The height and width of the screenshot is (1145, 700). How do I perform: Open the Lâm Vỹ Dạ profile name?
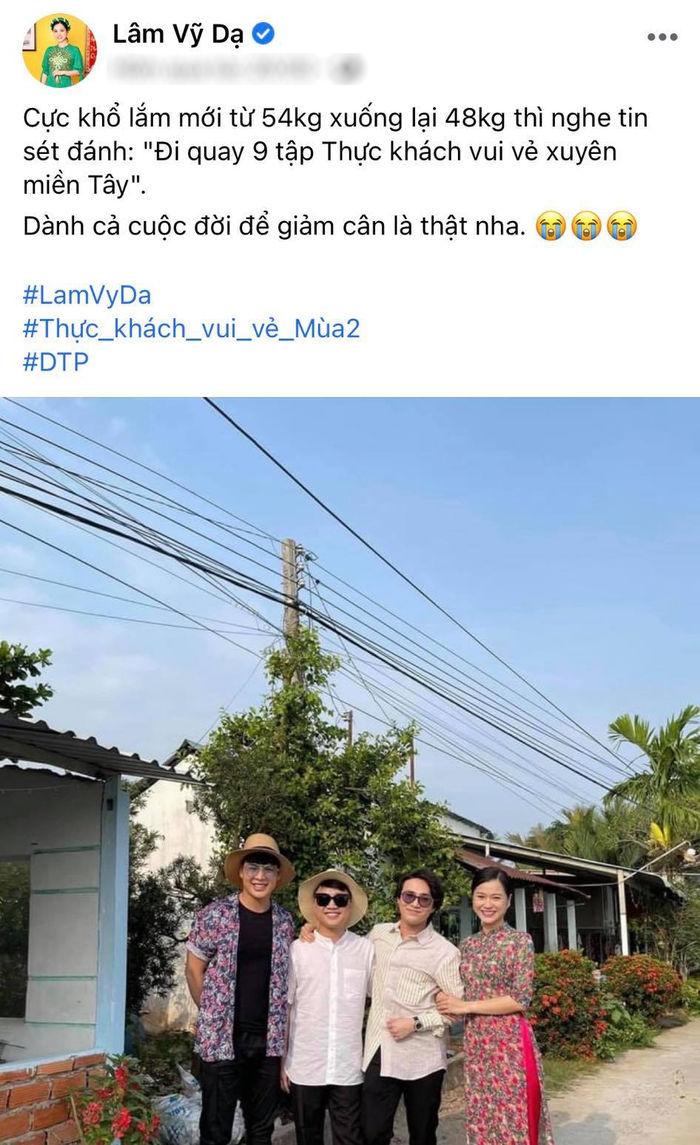tap(180, 34)
